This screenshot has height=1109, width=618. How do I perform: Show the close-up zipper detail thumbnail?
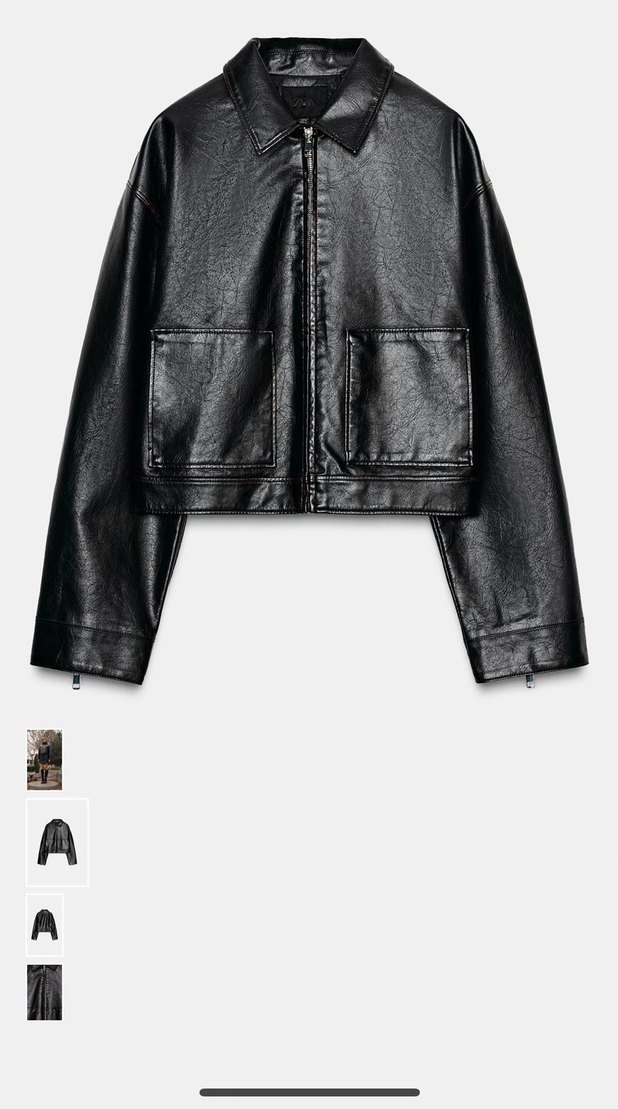(44, 992)
